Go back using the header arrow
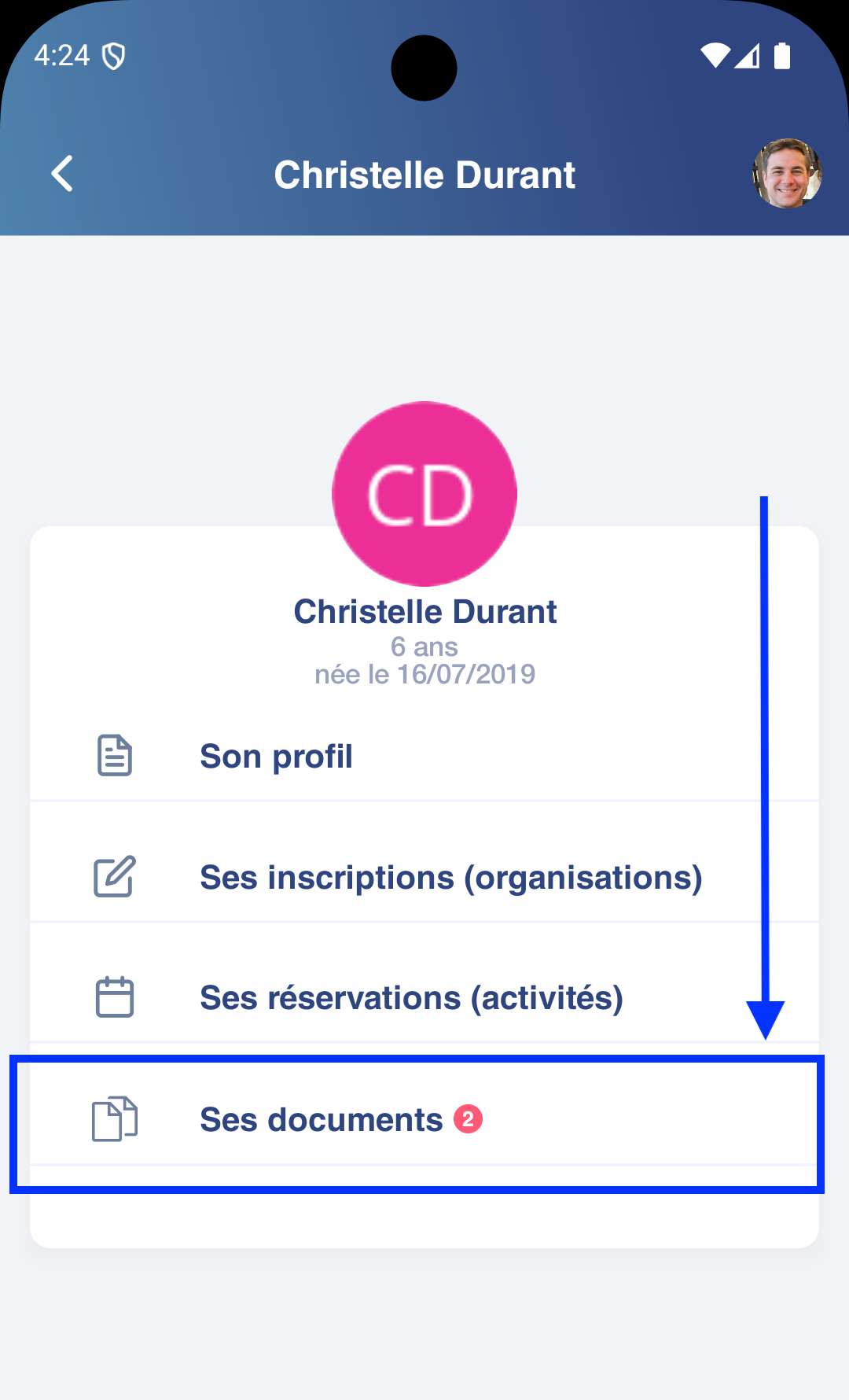Screen dimensions: 849x1400 pyautogui.click(x=62, y=174)
